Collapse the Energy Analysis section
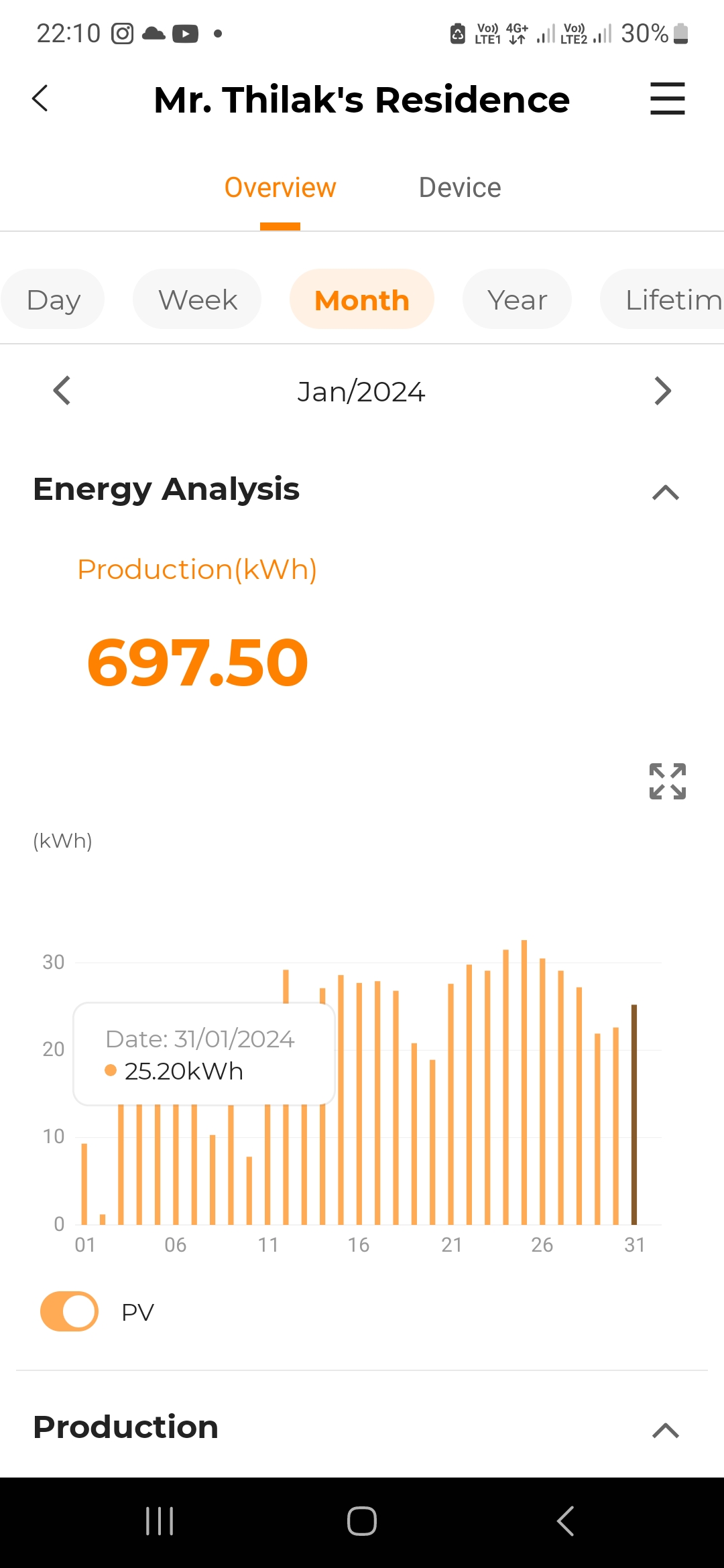 (x=665, y=493)
